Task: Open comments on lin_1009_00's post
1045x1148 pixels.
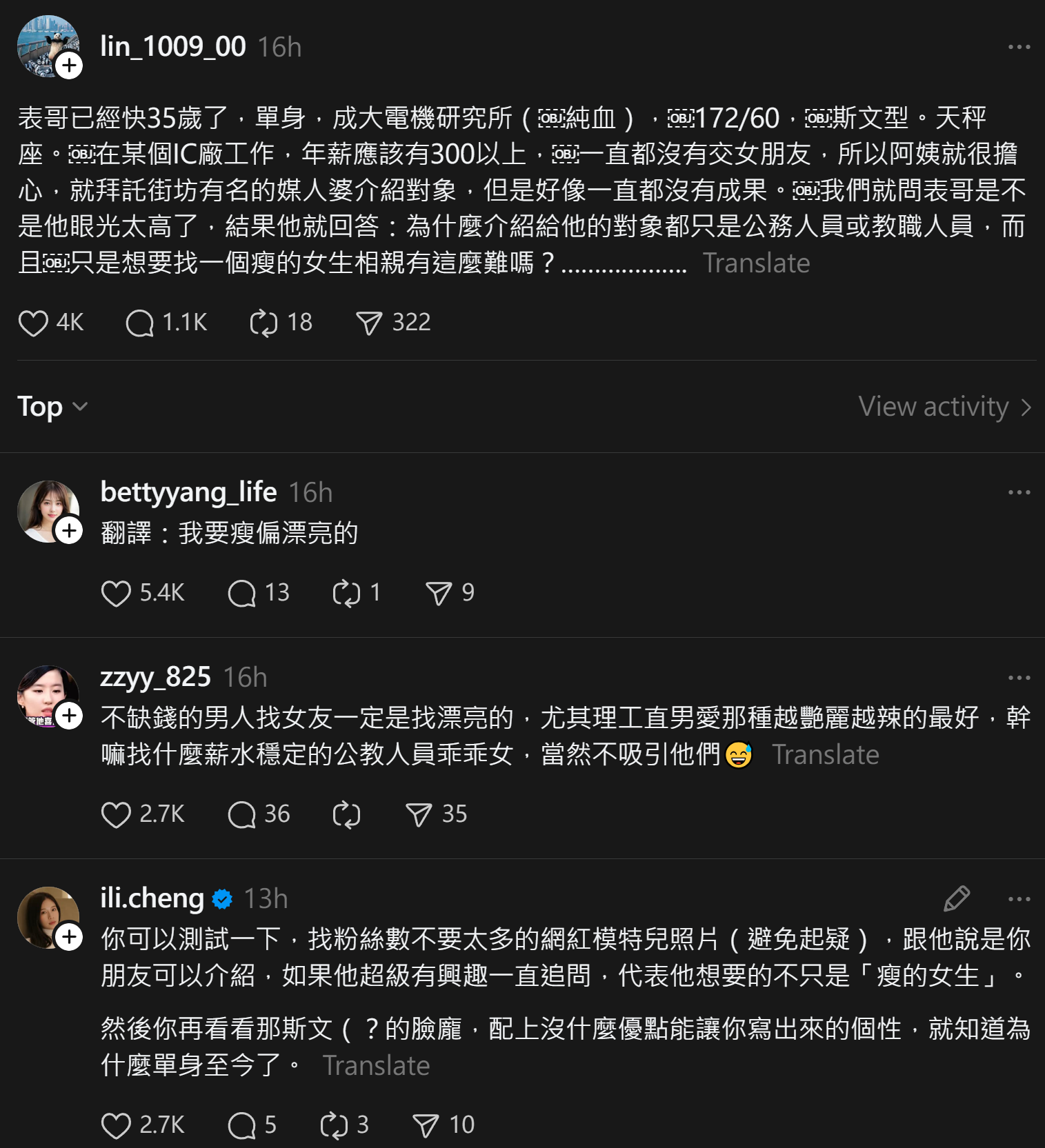Action: click(x=139, y=323)
